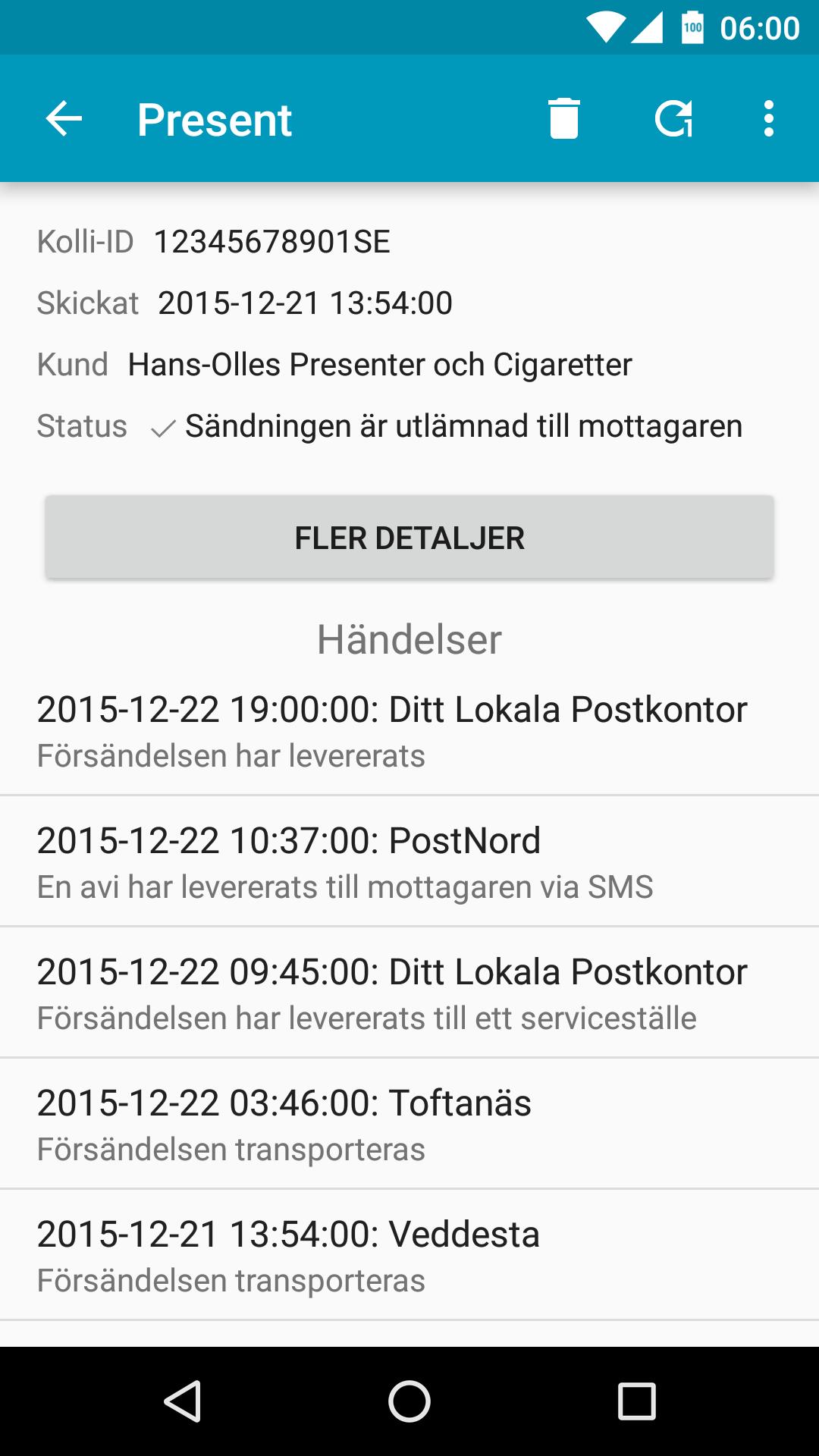Tap the FLER DETALJER button
This screenshot has height=1456, width=819.
pyautogui.click(x=409, y=538)
